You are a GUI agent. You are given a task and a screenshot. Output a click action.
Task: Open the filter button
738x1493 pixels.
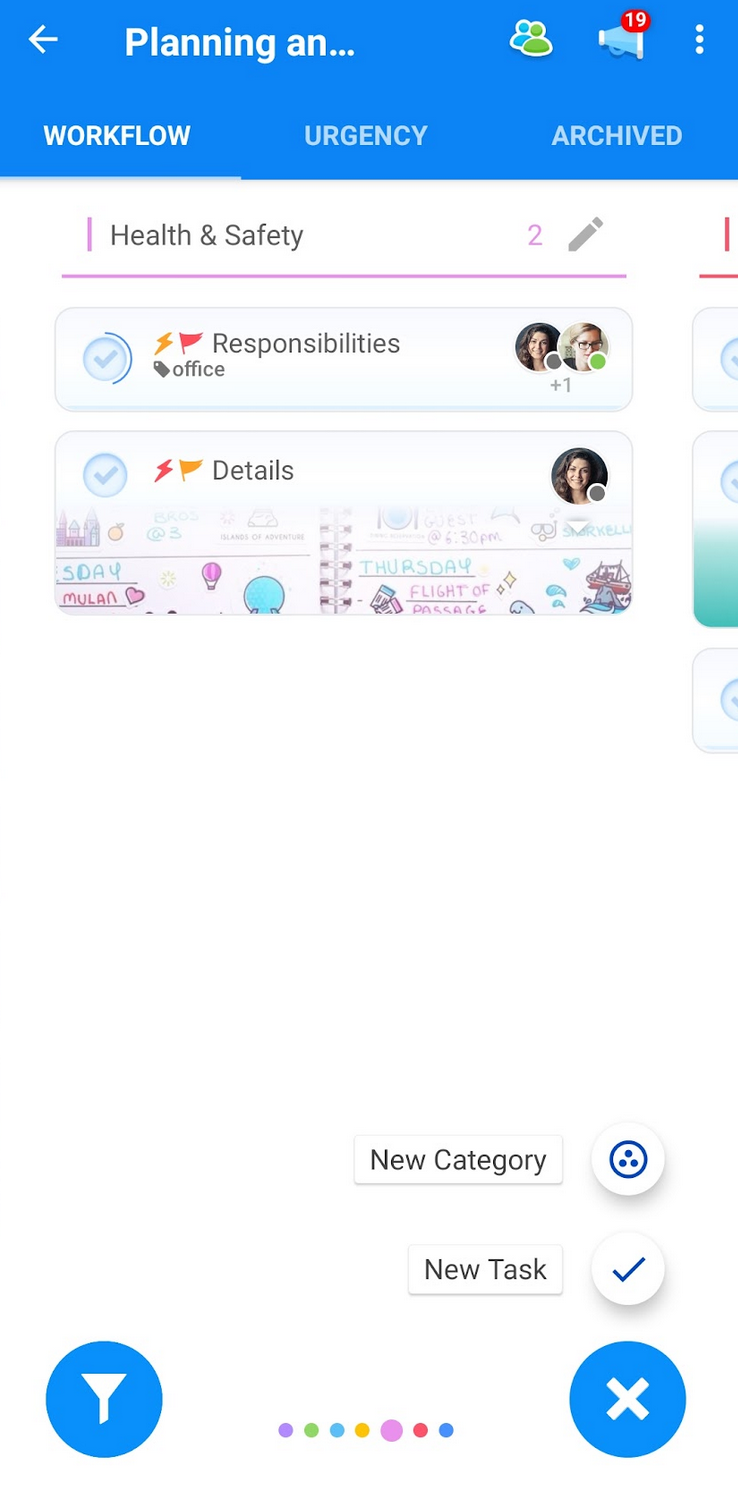(104, 1399)
